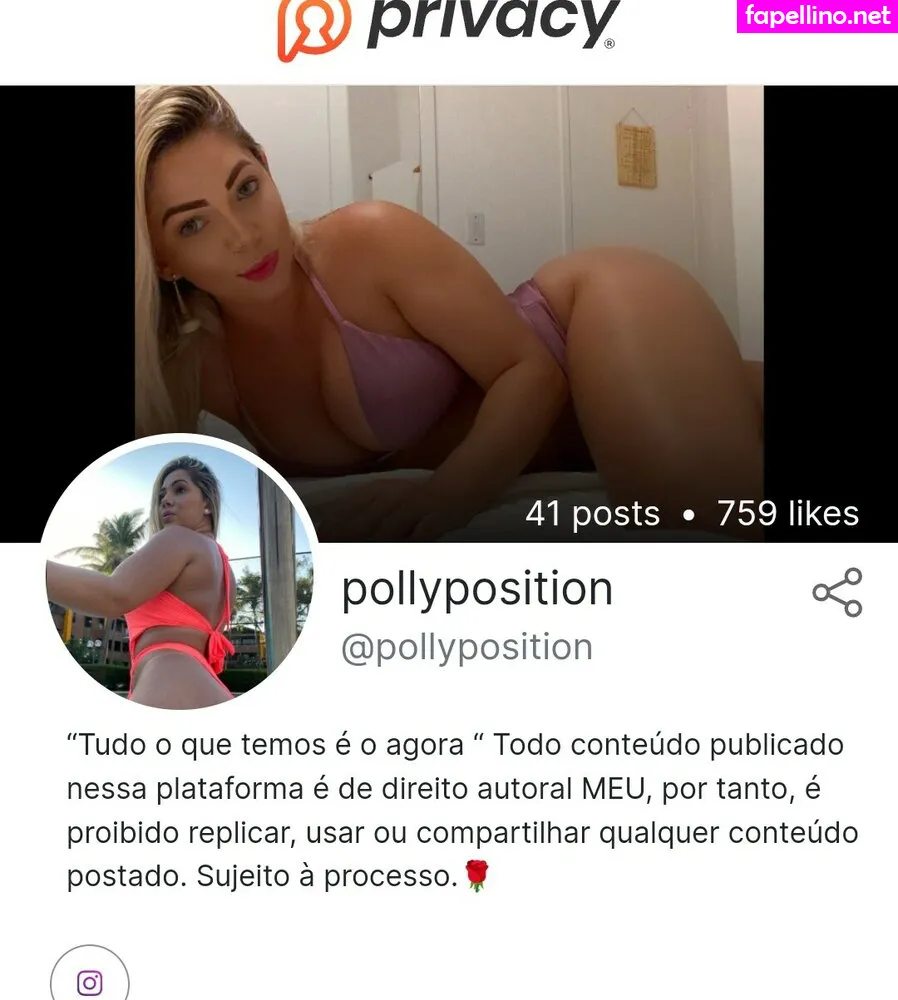Select the separator dot between posts and likes
Image resolution: width=898 pixels, height=1000 pixels.
686,514
